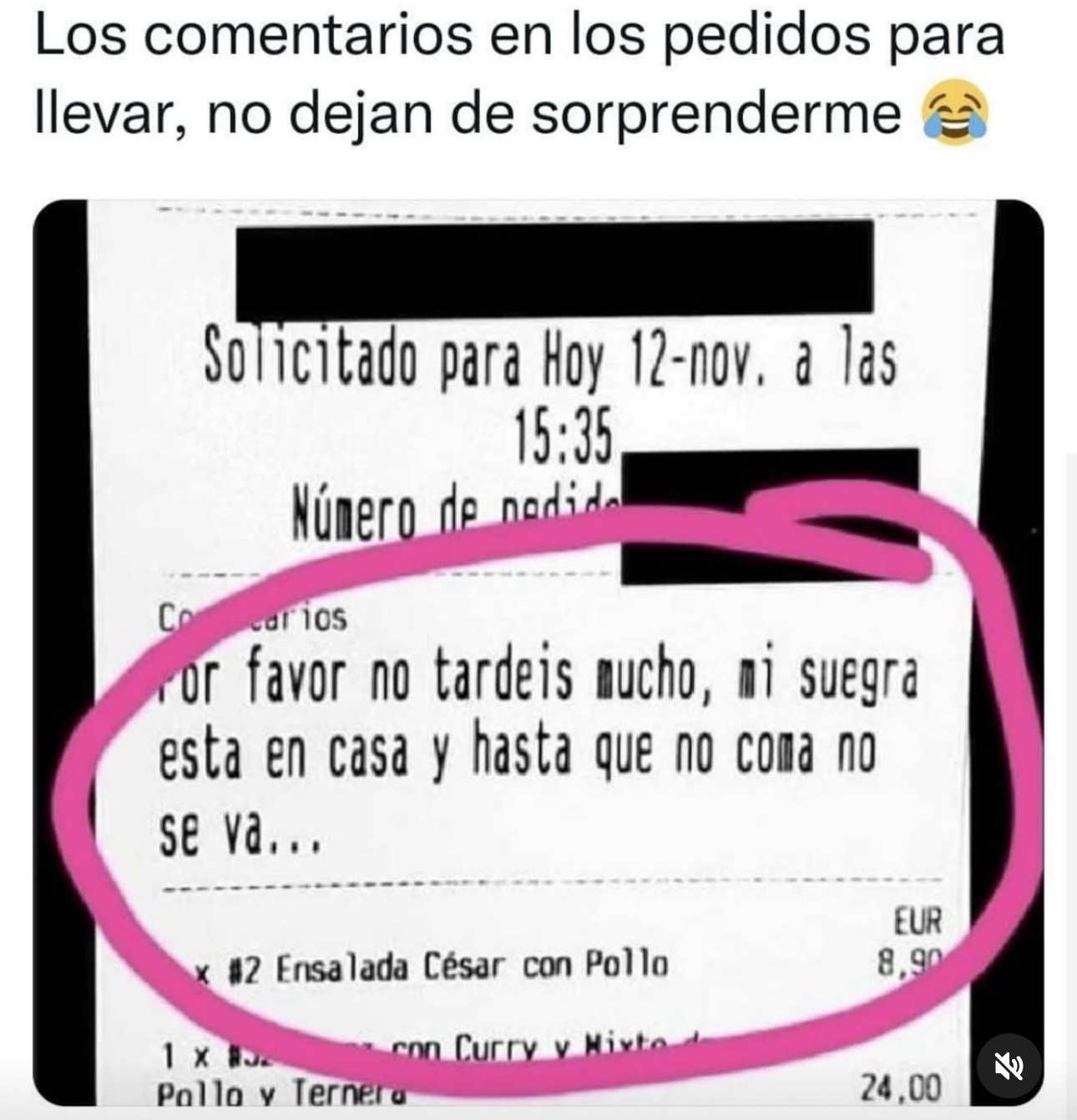
Task: Unmute the video sound
Action: (1009, 1065)
